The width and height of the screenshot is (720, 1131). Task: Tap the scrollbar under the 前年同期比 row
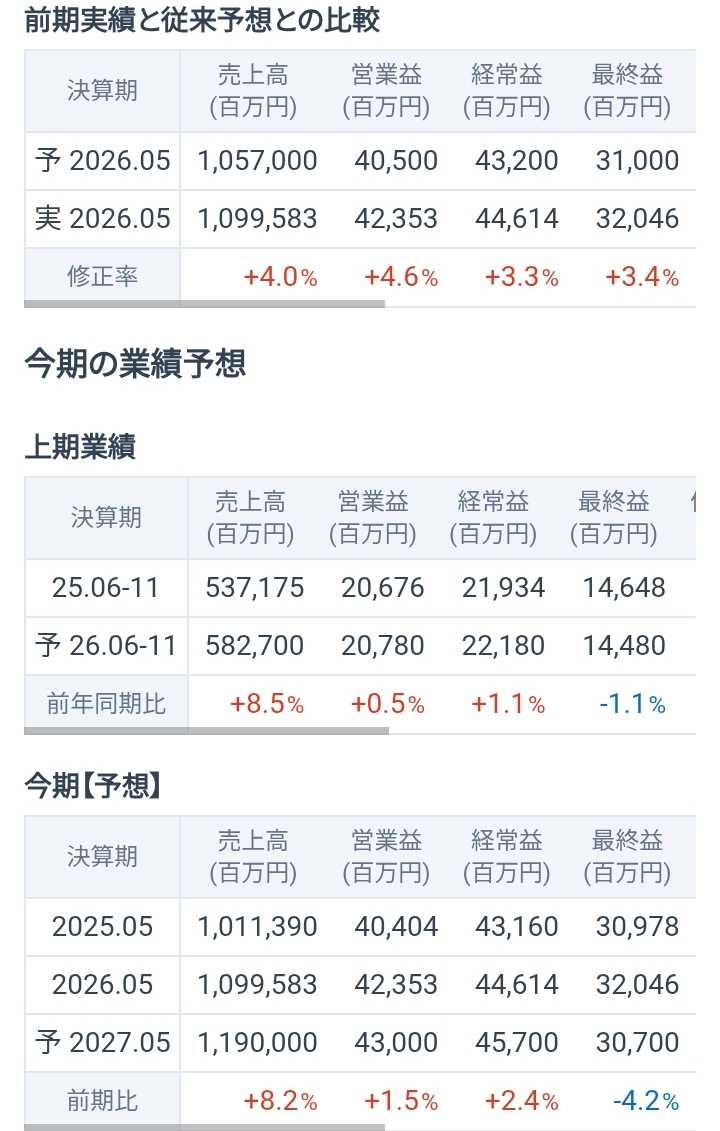(206, 731)
